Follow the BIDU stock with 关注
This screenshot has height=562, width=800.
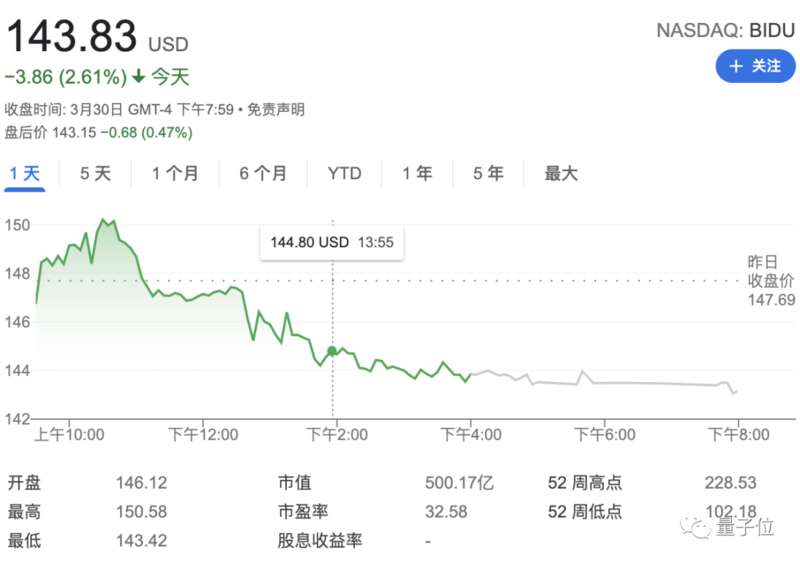[x=755, y=66]
